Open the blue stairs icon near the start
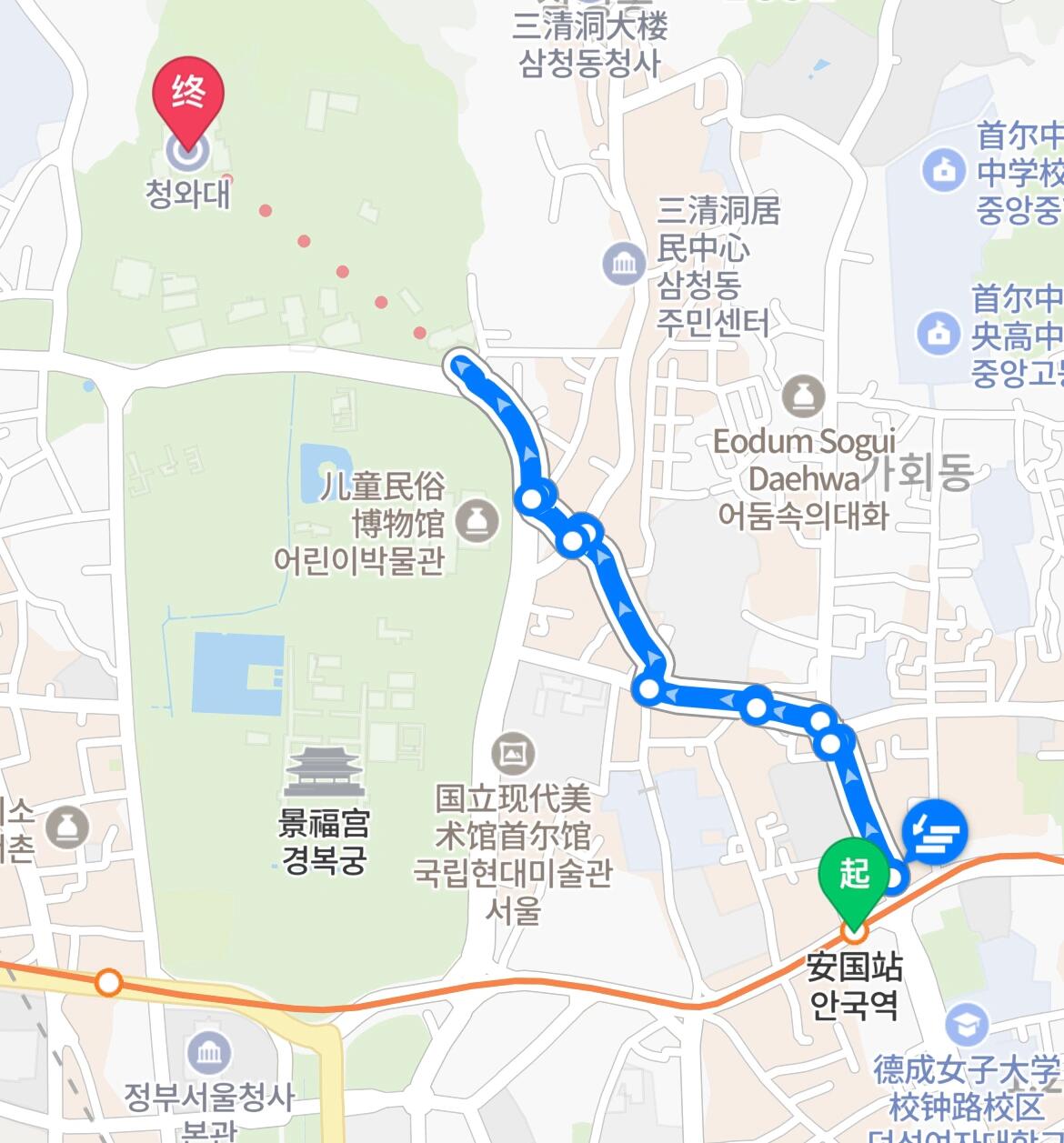The width and height of the screenshot is (1064, 1143). 935,832
